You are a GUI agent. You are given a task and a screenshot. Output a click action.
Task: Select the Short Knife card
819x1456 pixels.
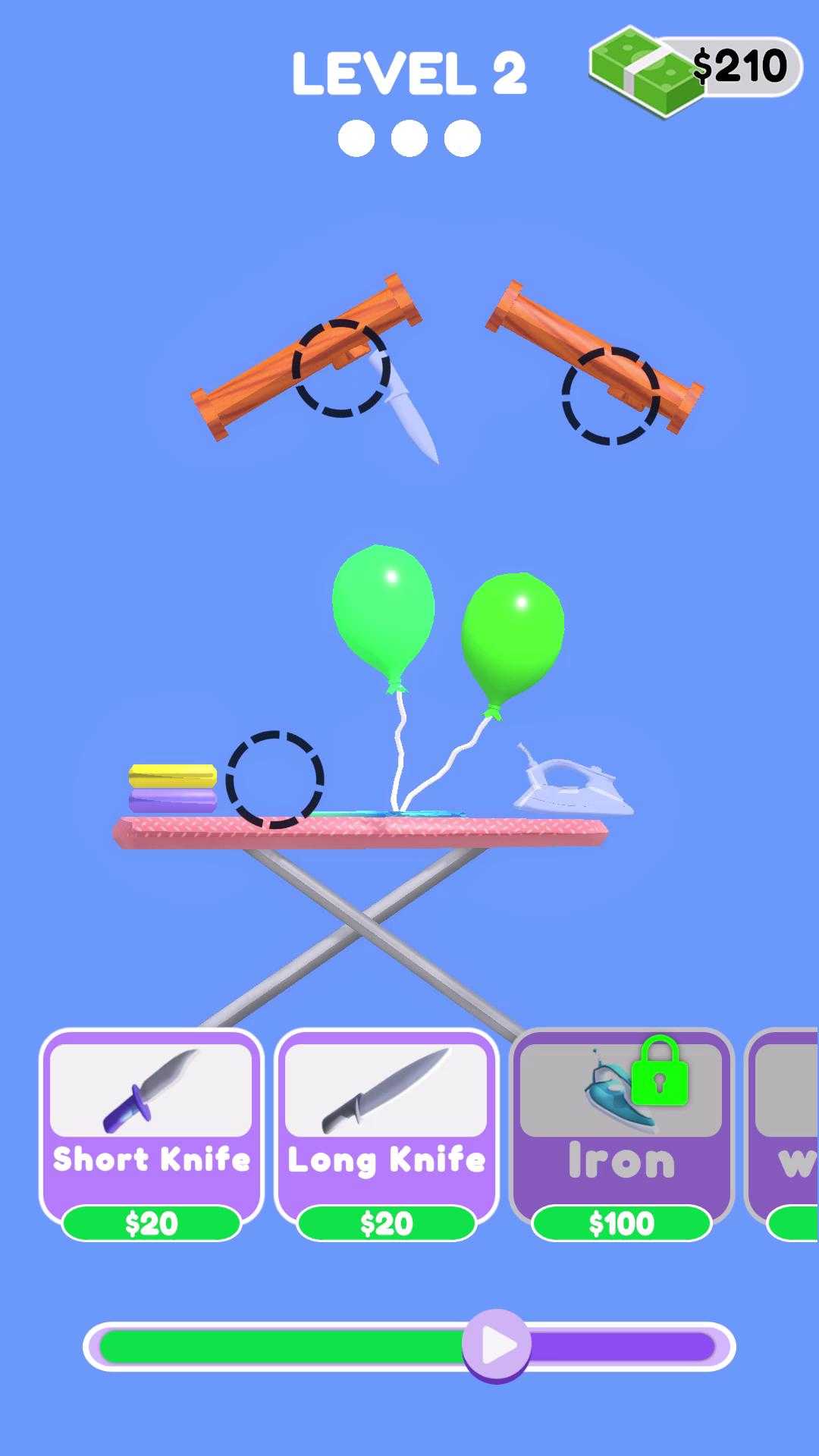[x=152, y=1128]
